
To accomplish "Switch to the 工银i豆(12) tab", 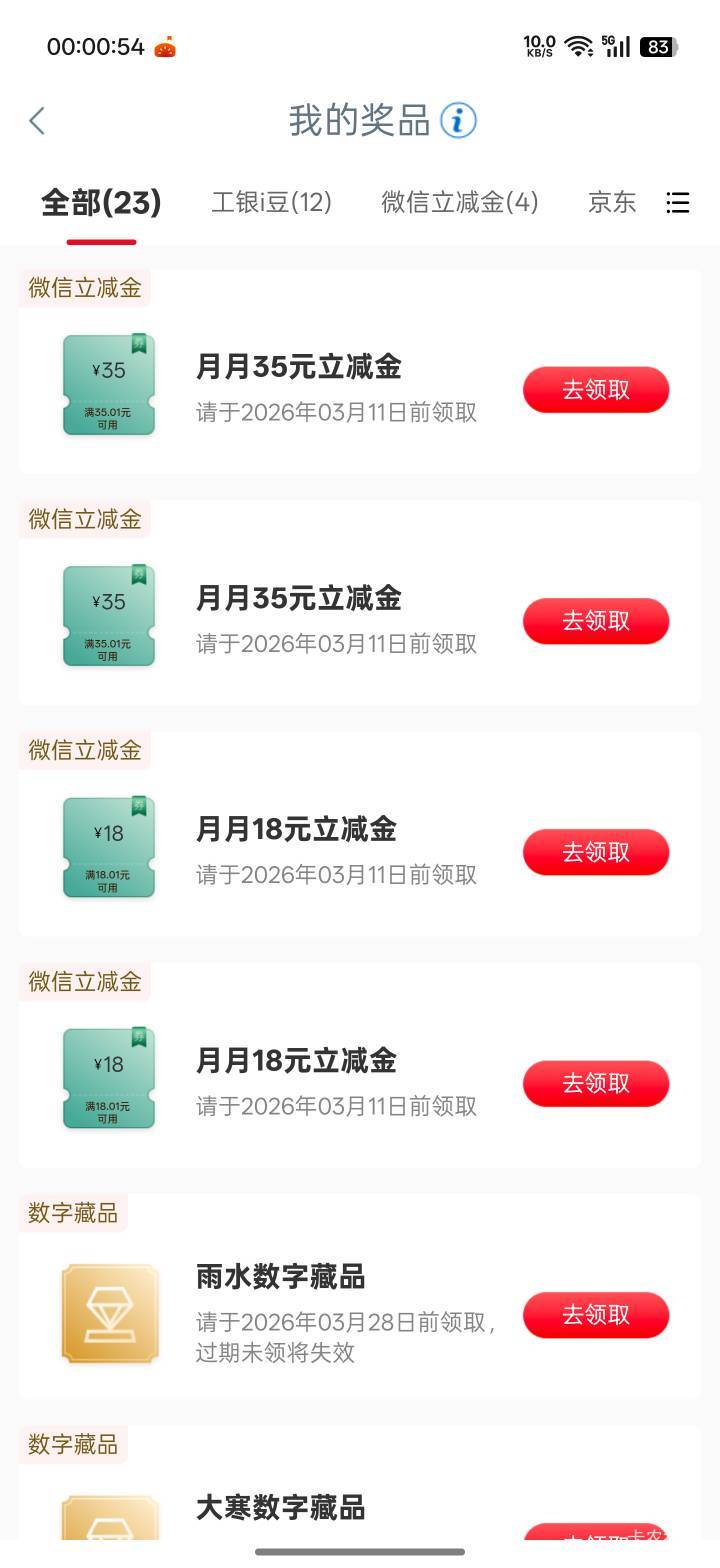I will pyautogui.click(x=271, y=203).
